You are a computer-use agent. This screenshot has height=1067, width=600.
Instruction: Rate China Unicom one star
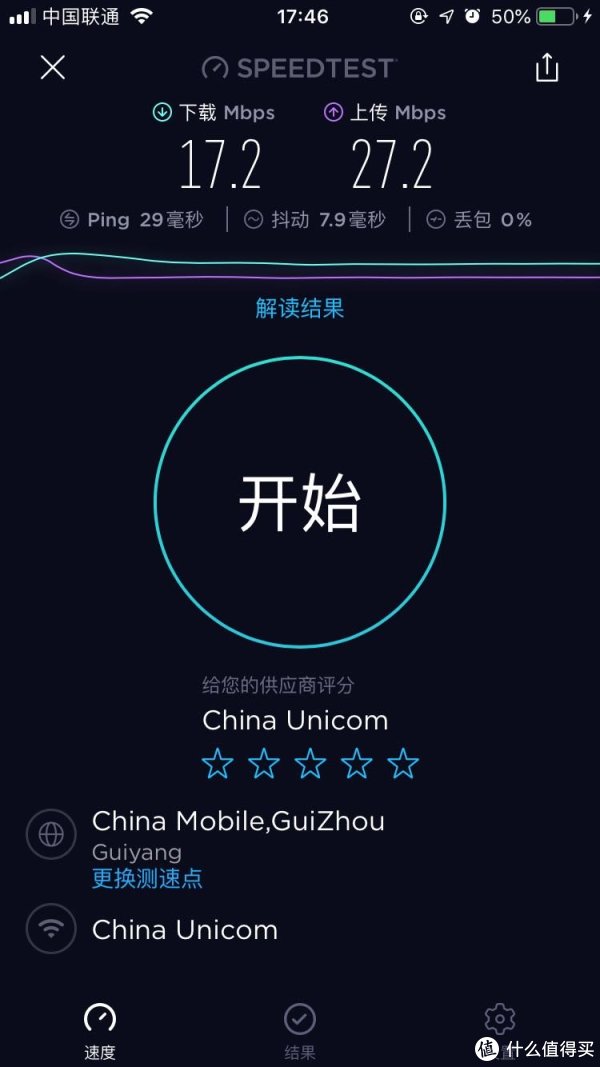point(217,765)
